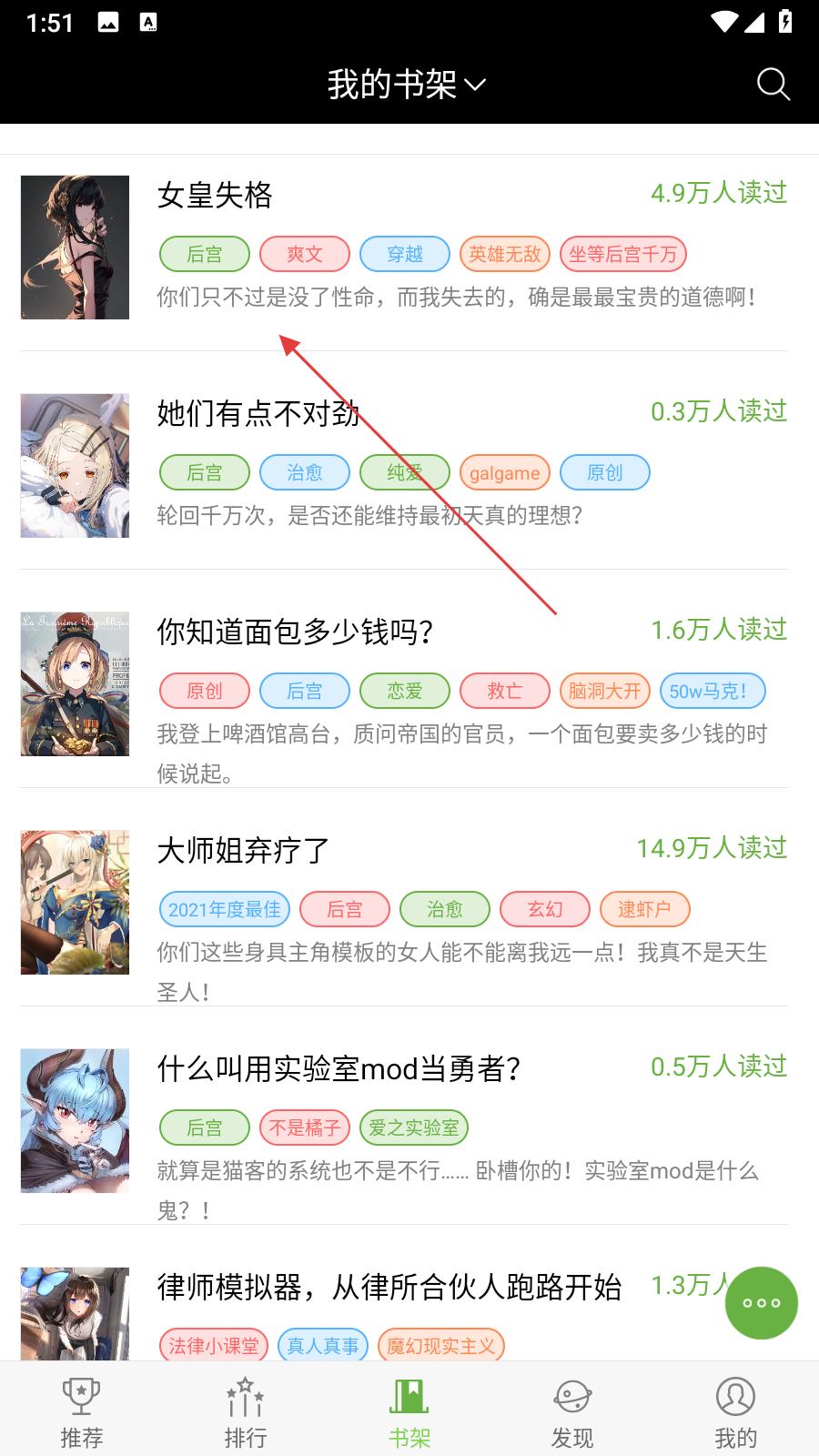Select the 法律小课堂 tag chip

click(x=214, y=1346)
